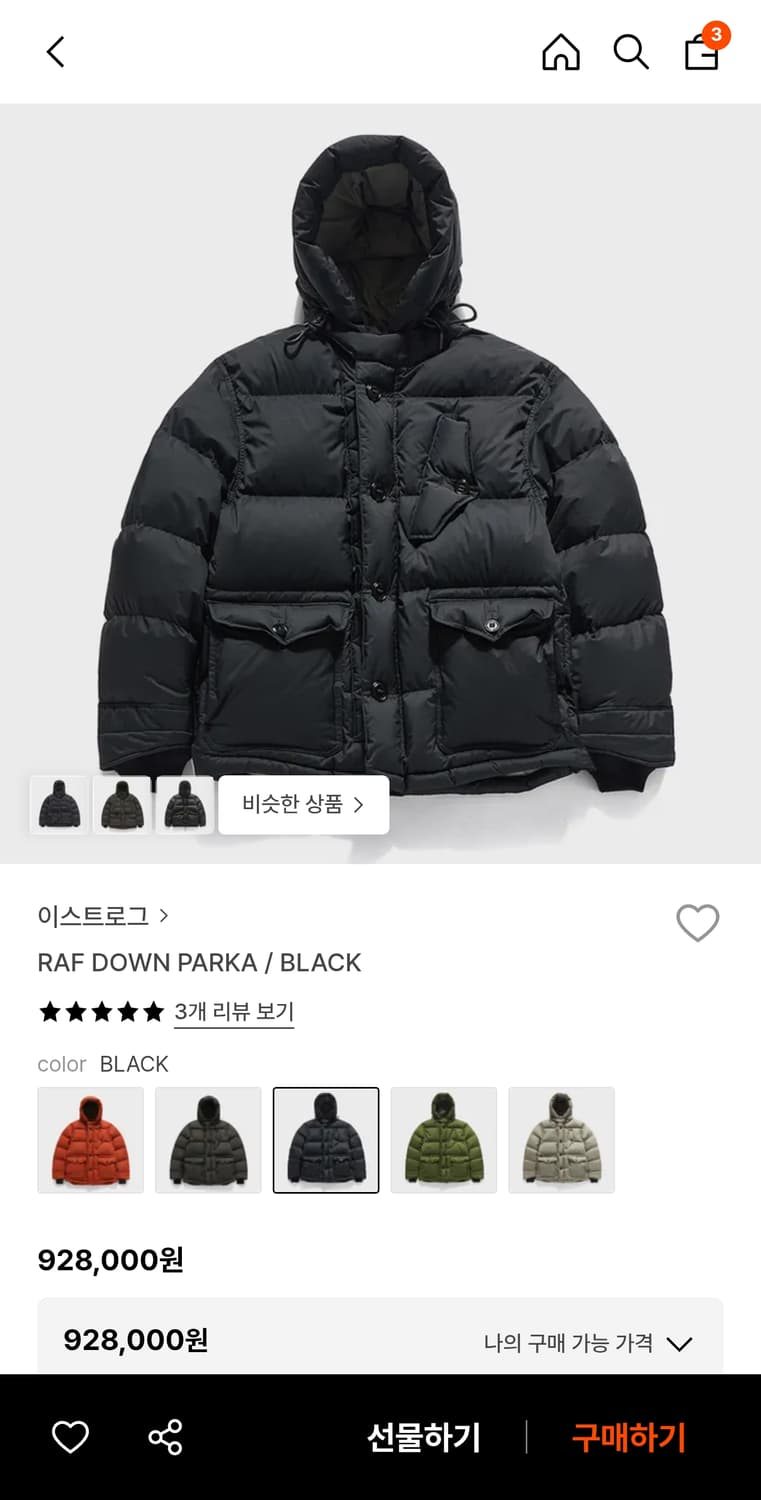The image size is (761, 1500).
Task: Go back using the back arrow
Action: [x=55, y=52]
